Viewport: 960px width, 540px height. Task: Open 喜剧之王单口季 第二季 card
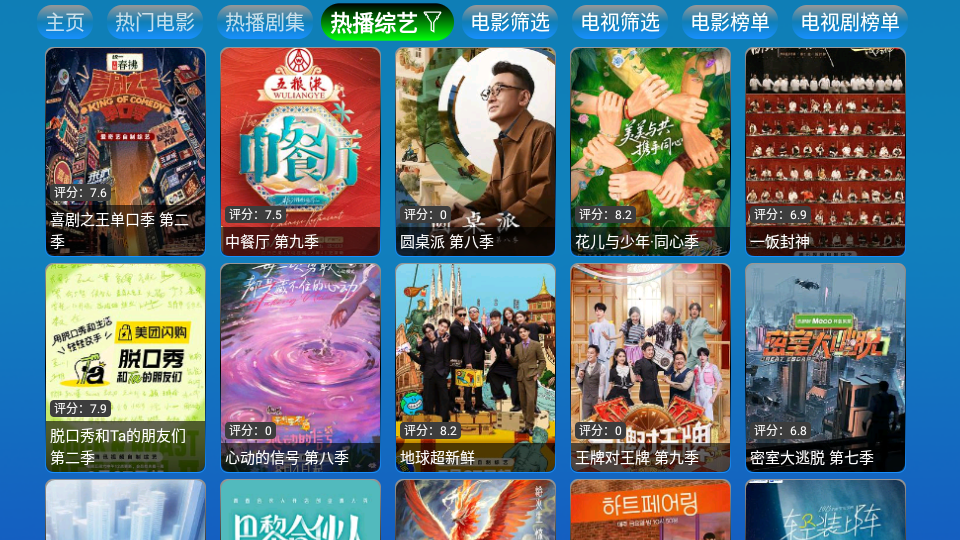pyautogui.click(x=125, y=151)
